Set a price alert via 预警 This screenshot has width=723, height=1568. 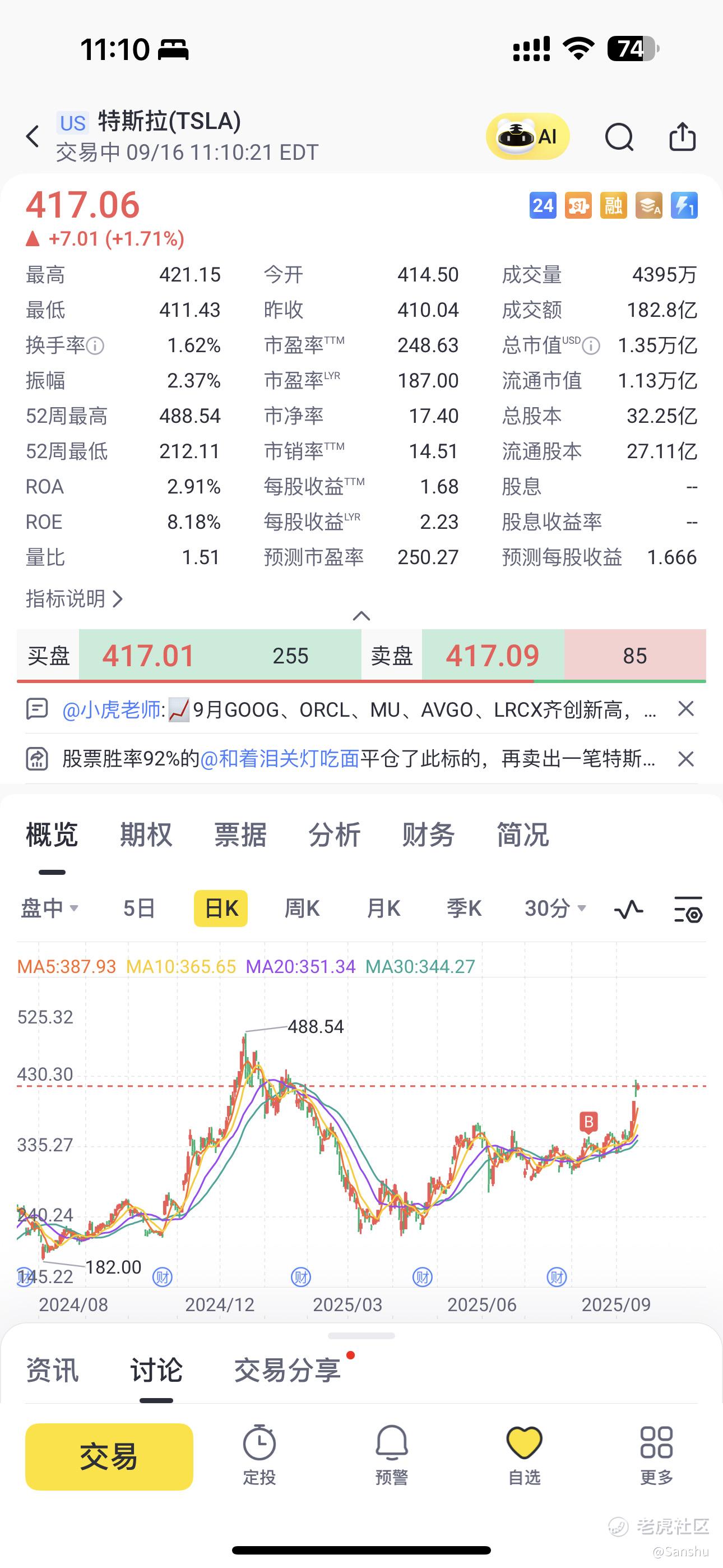point(391,1455)
